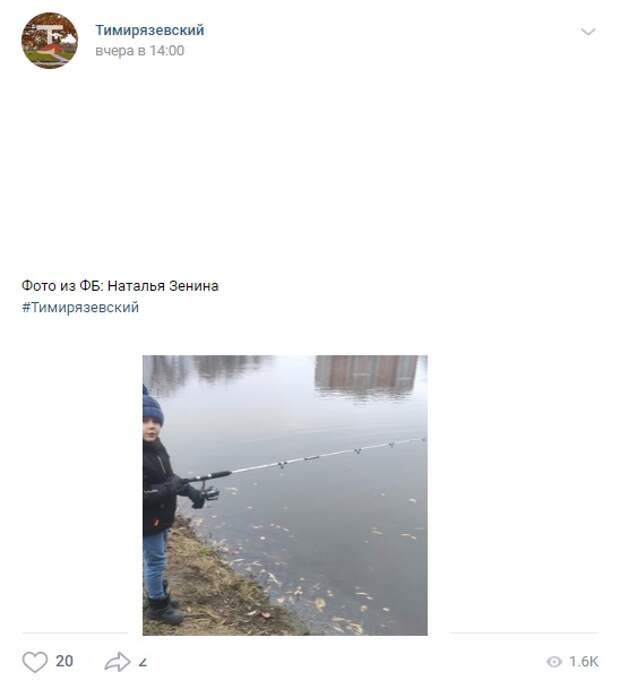Image resolution: width=620 pixels, height=689 pixels.
Task: Open the Тимирязевский community avatar
Action: (x=50, y=41)
